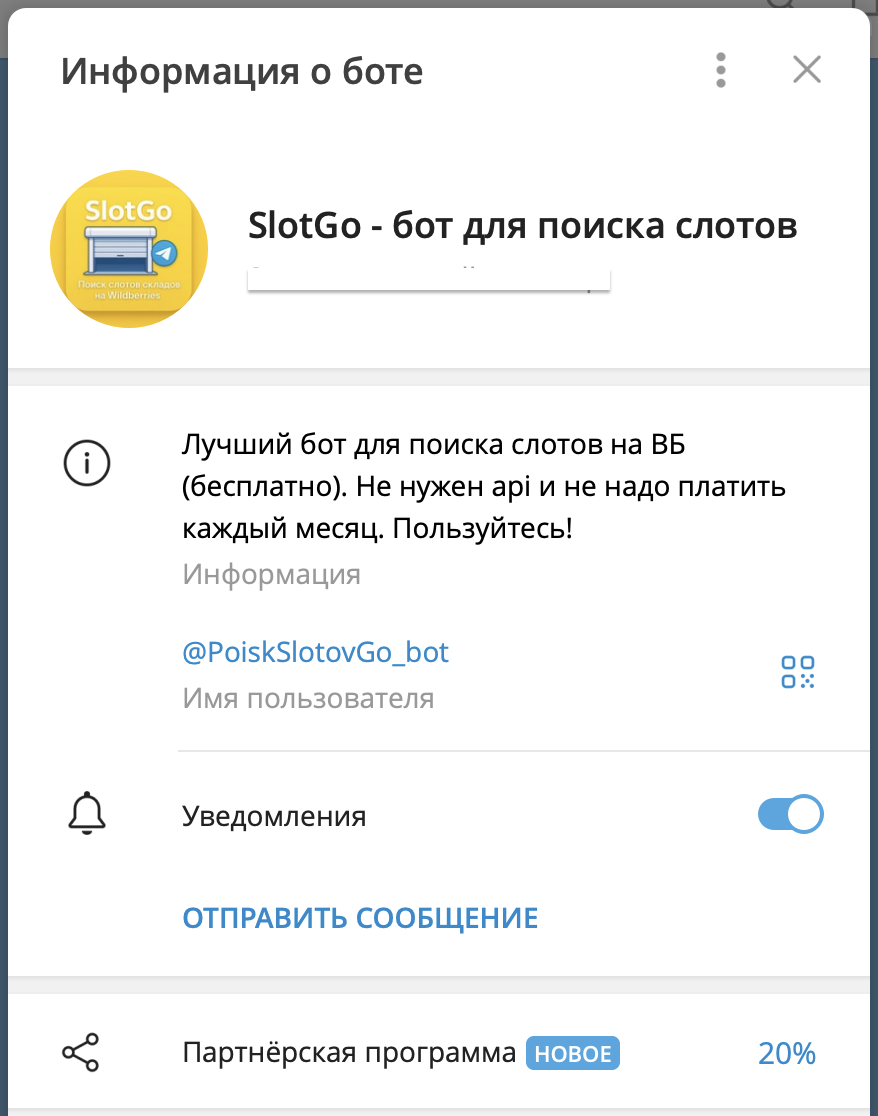Image resolution: width=878 pixels, height=1116 pixels.
Task: Select the SlotGo bot title text
Action: tap(523, 226)
